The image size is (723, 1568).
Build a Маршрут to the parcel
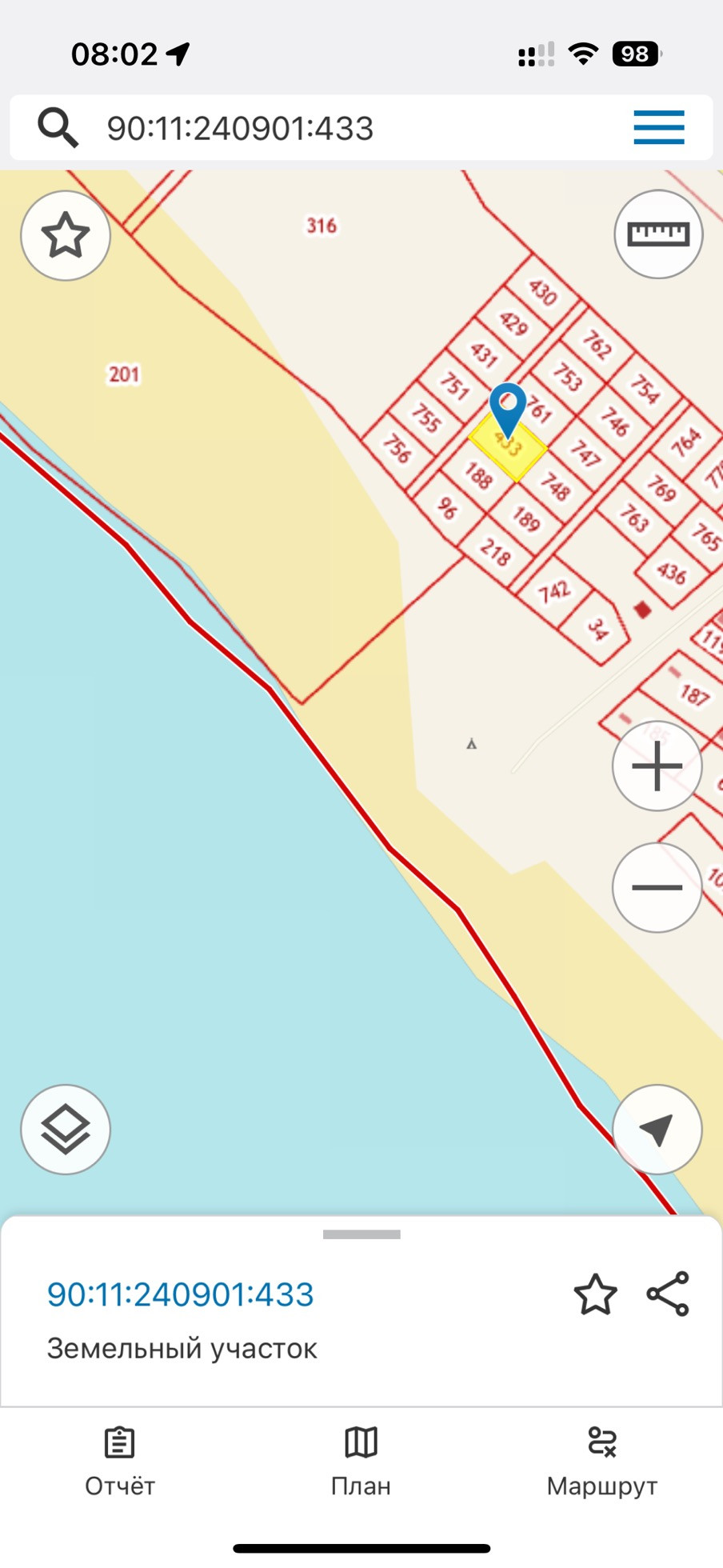pyautogui.click(x=601, y=1462)
